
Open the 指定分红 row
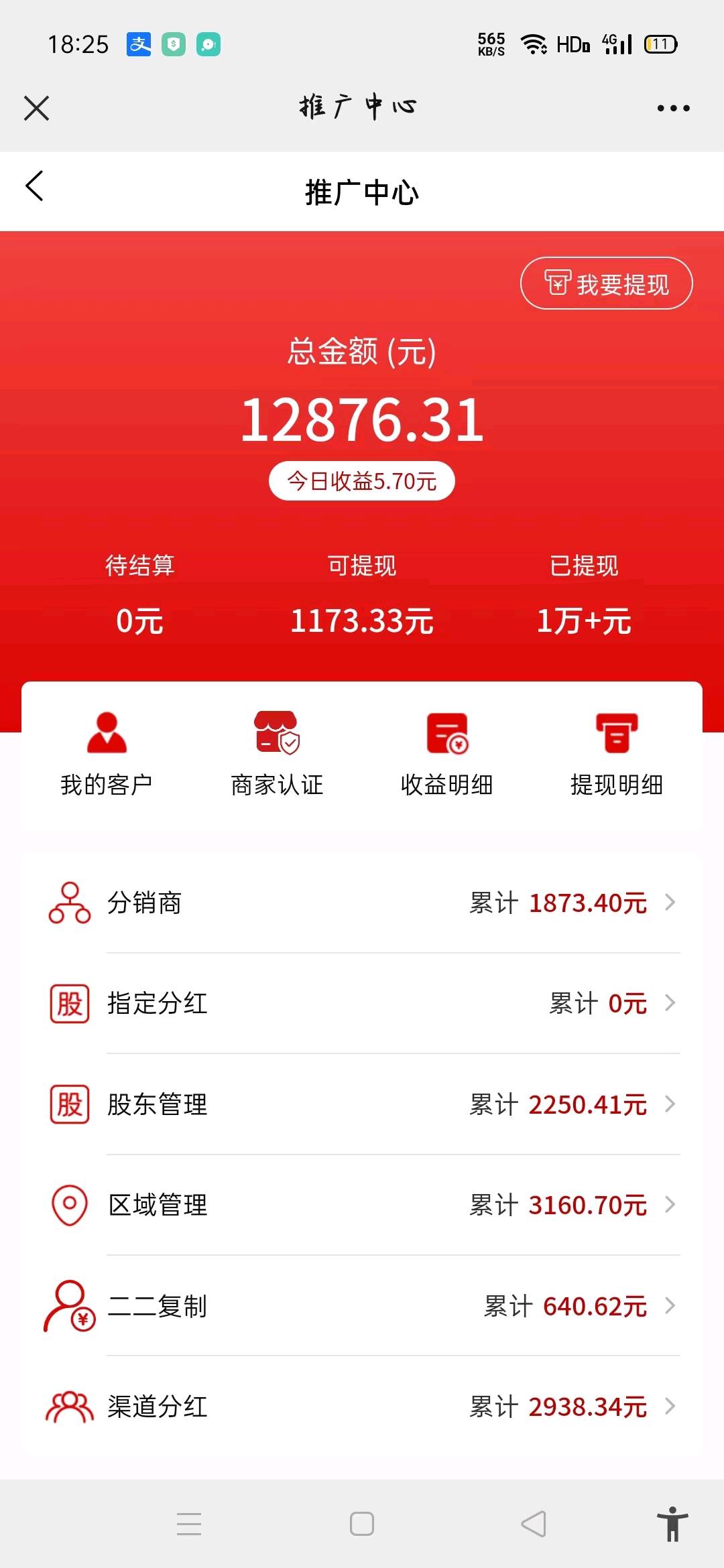[x=362, y=1003]
